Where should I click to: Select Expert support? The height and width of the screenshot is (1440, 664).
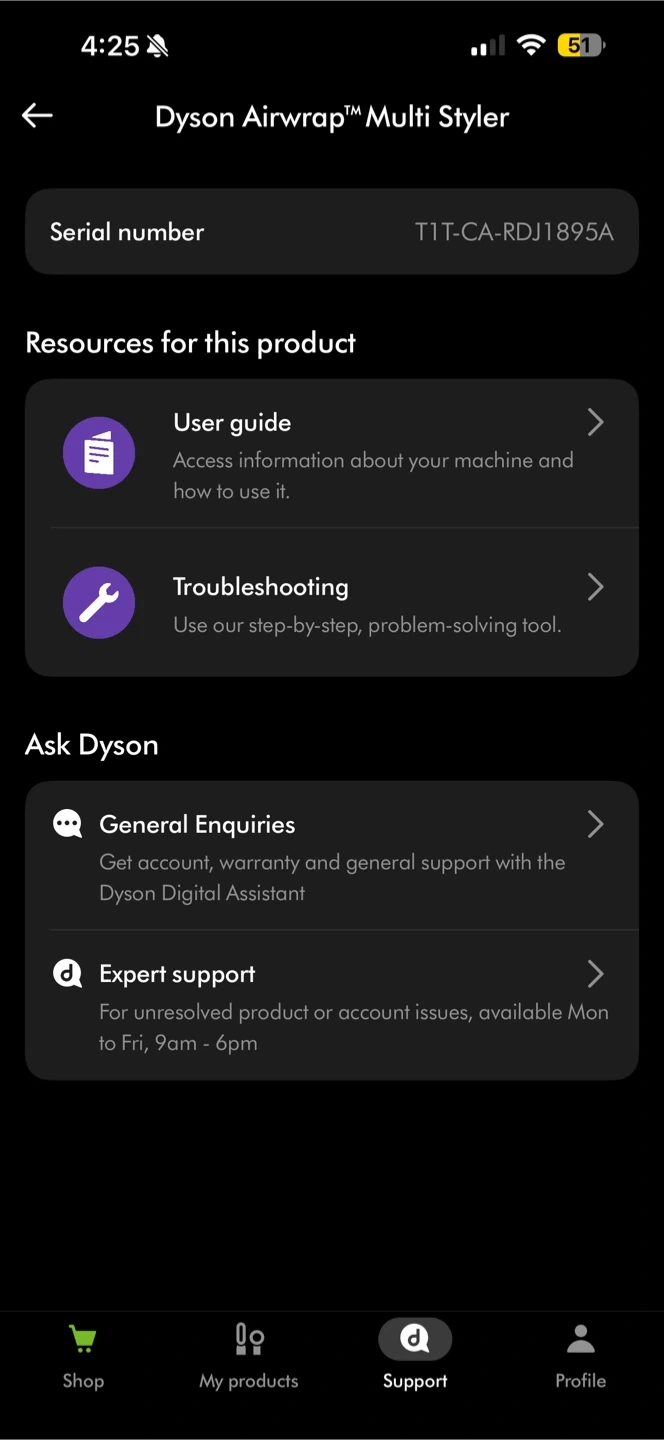332,1006
